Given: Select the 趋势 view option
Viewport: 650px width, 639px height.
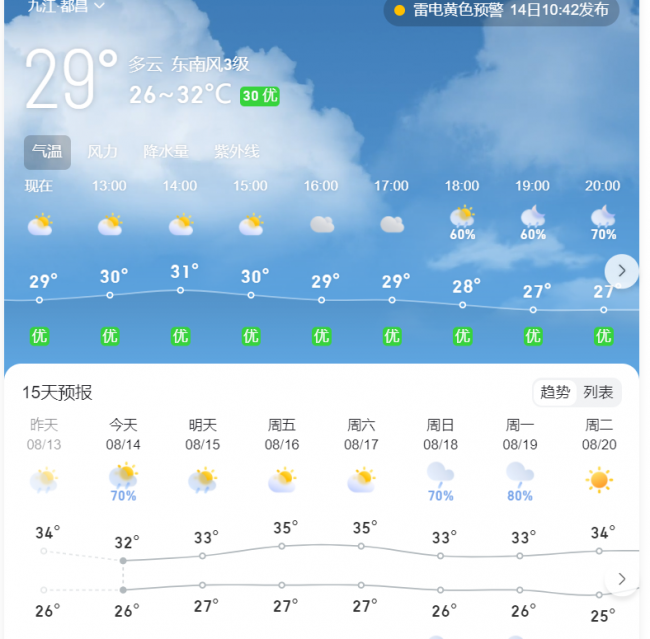Looking at the screenshot, I should [x=556, y=392].
